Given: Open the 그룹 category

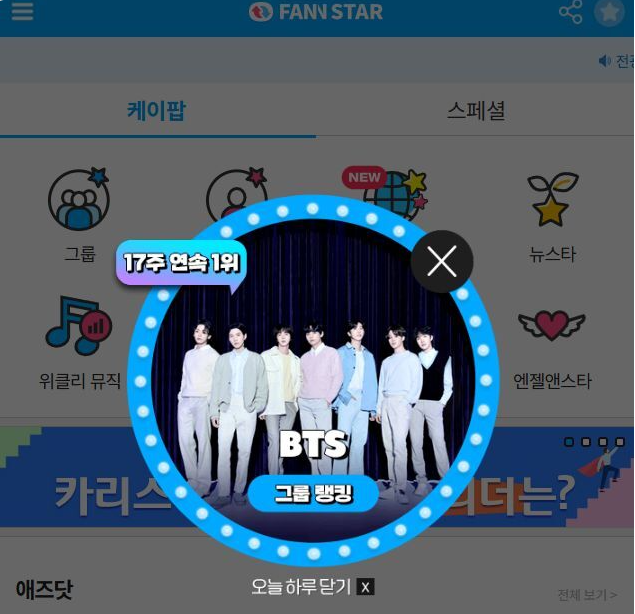Looking at the screenshot, I should click(x=79, y=215).
